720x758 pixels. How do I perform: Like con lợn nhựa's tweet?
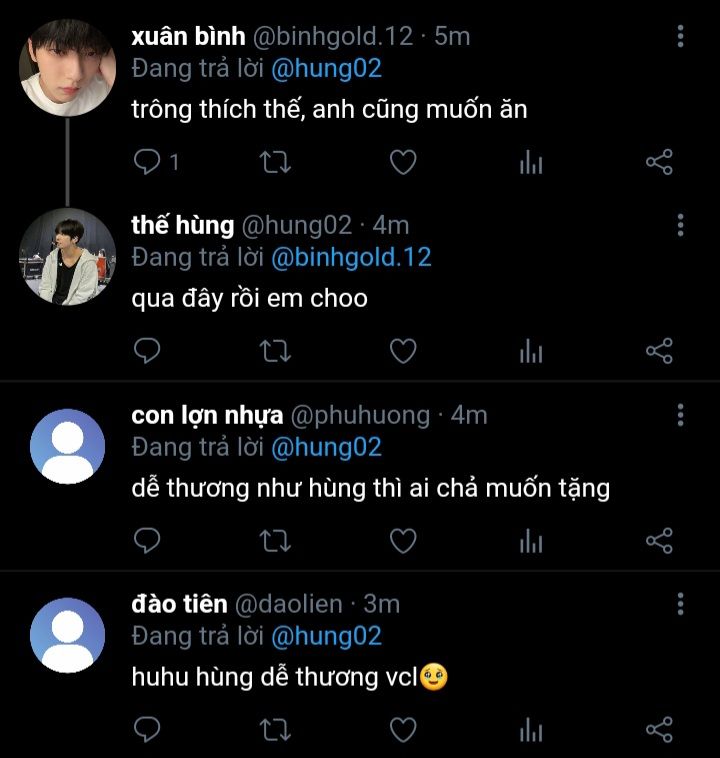[402, 541]
